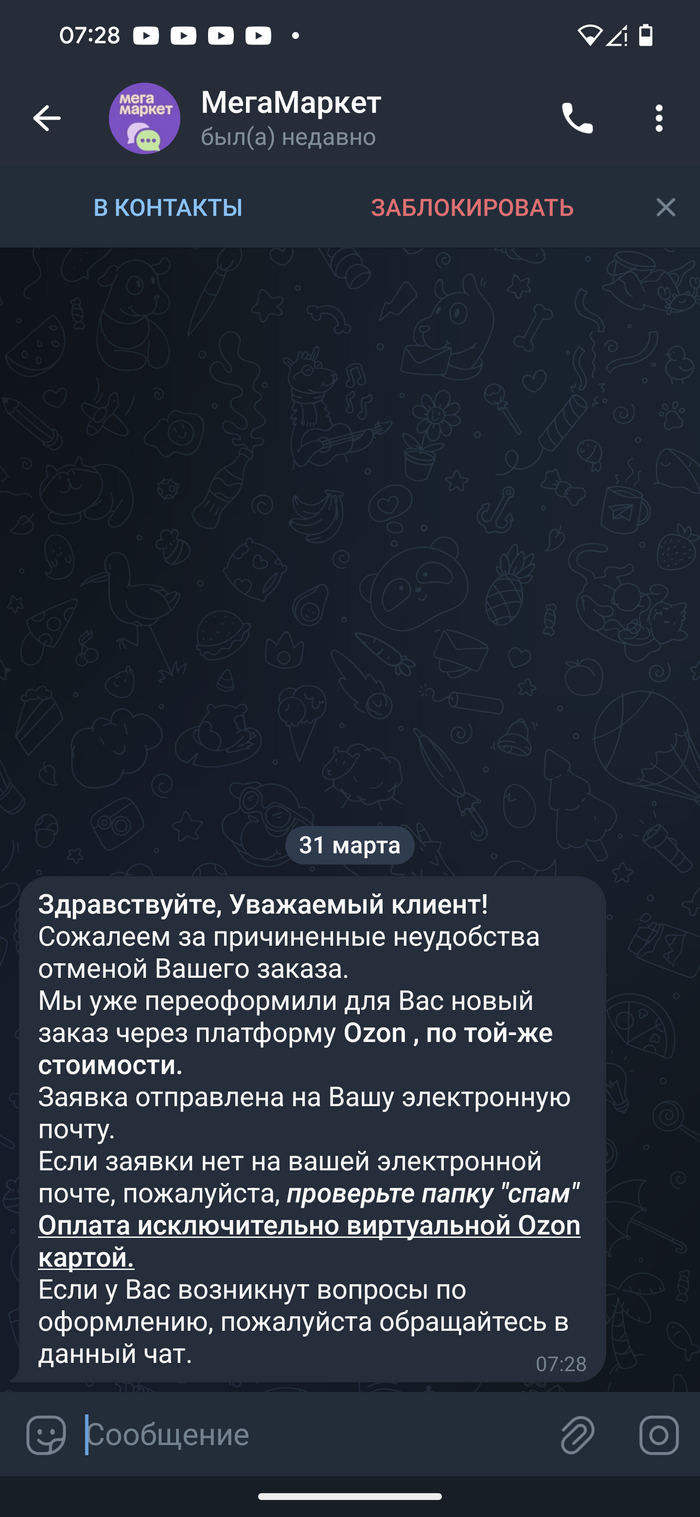Dismiss the contacts/block banner
This screenshot has width=700, height=1517.
coord(666,208)
